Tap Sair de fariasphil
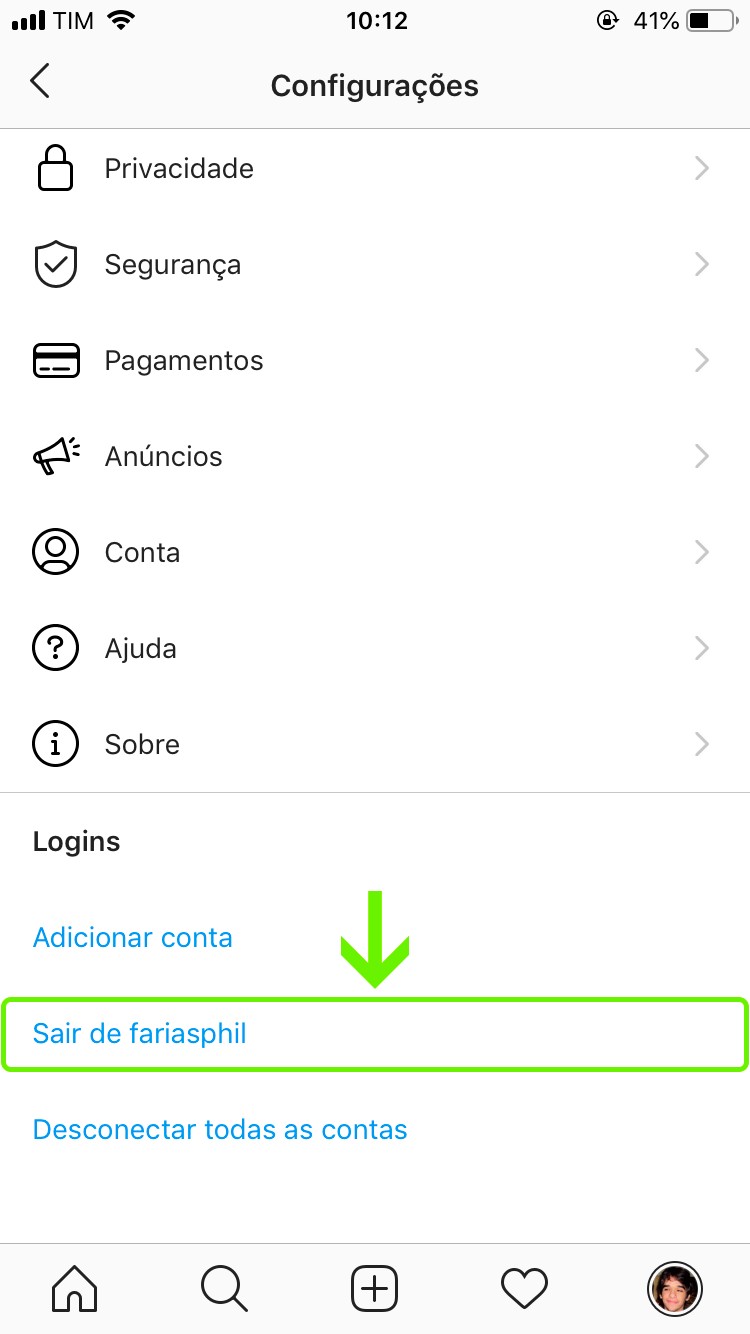 (140, 1033)
